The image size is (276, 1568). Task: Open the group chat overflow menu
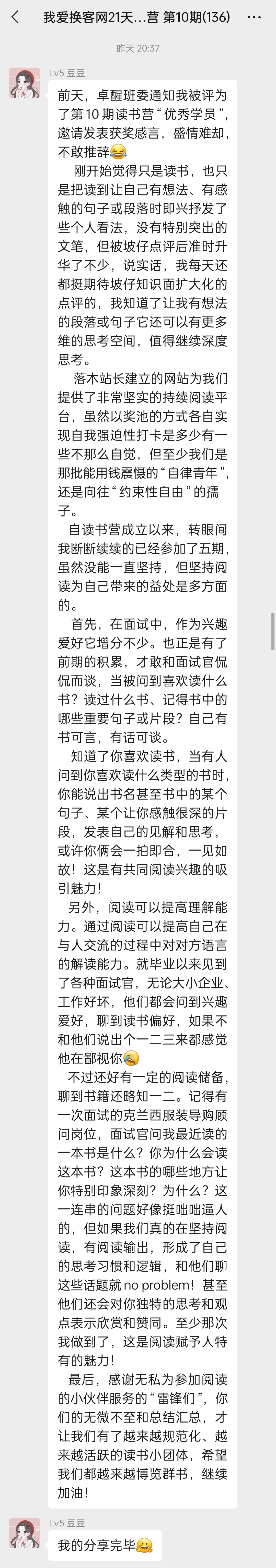(x=254, y=17)
